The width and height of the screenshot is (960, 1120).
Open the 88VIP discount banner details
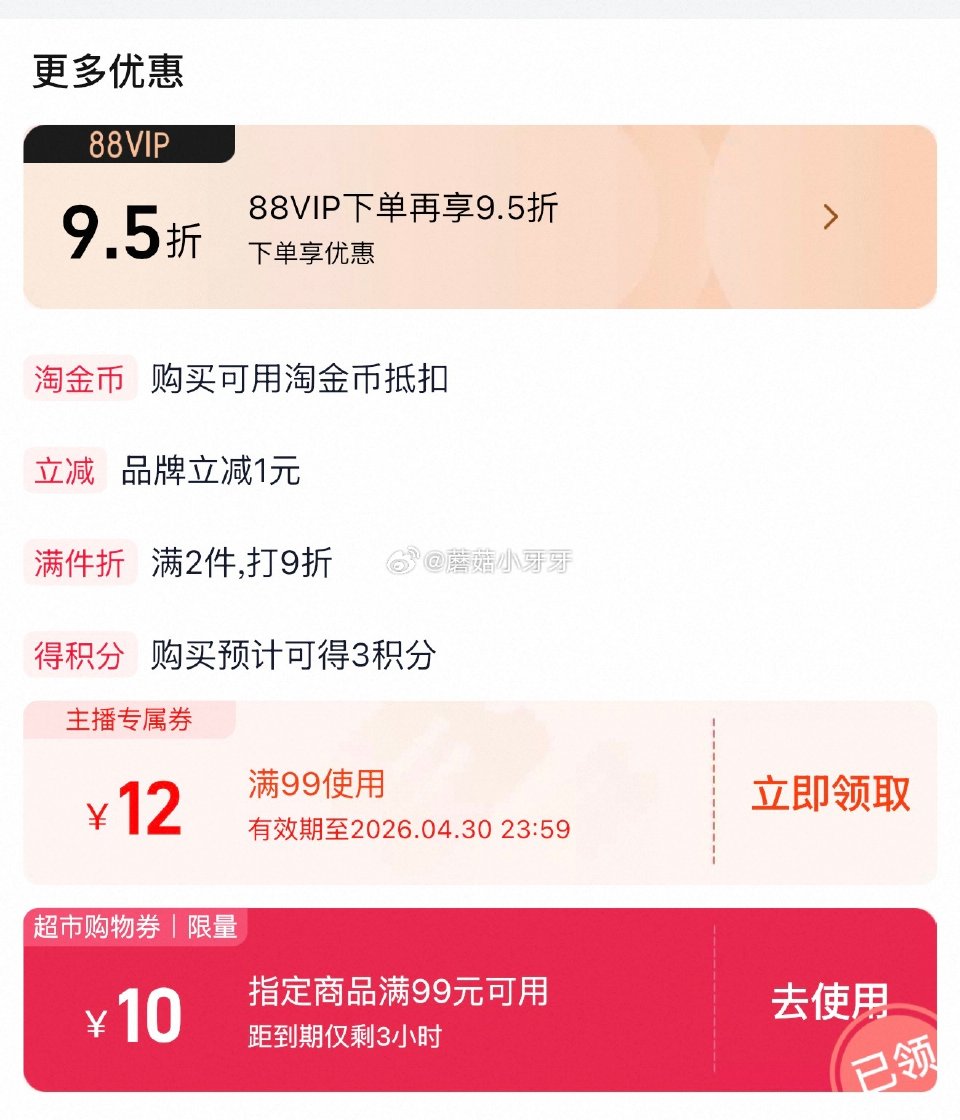480,218
